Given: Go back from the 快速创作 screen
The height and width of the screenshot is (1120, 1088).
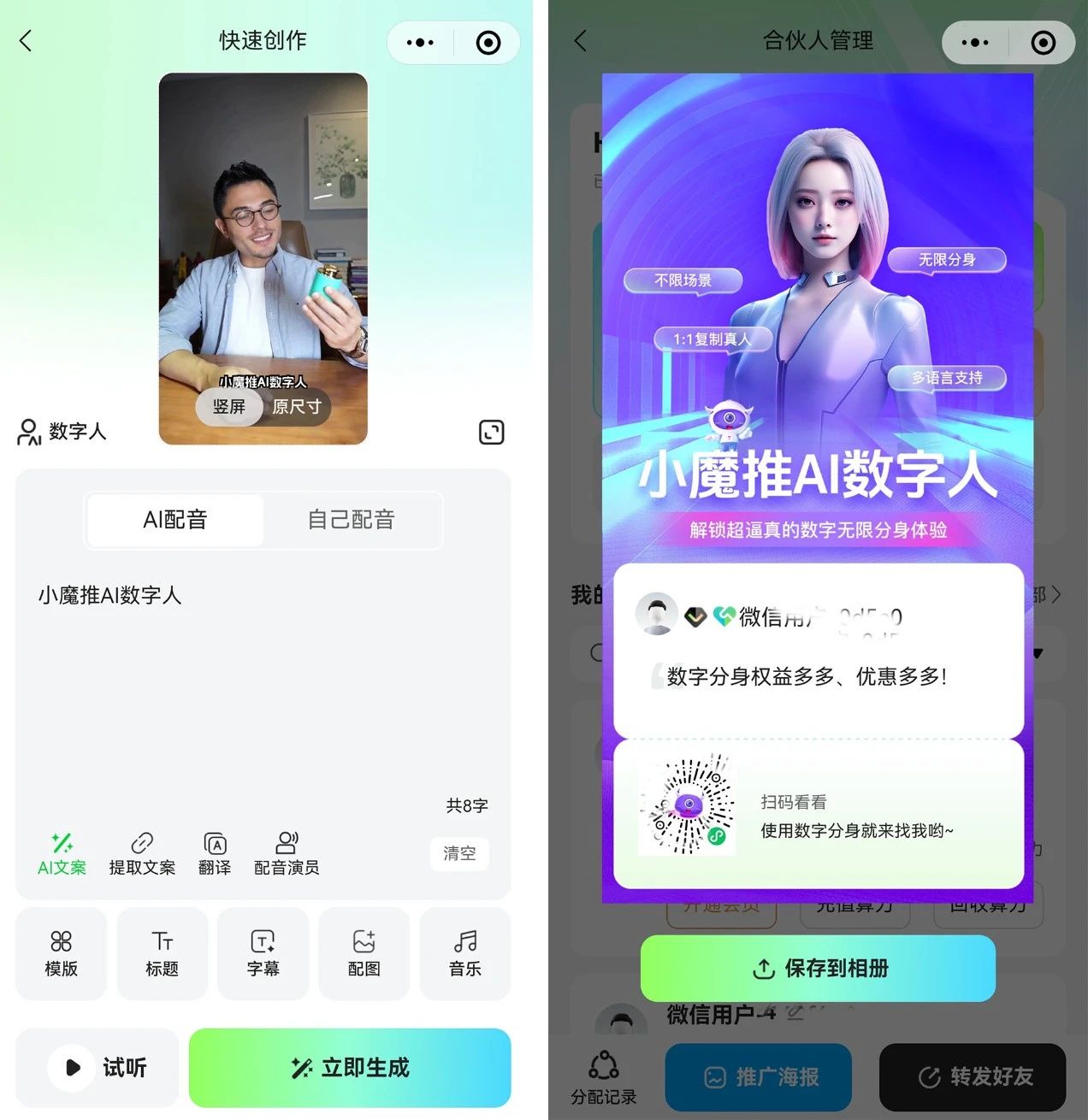Looking at the screenshot, I should click(26, 40).
